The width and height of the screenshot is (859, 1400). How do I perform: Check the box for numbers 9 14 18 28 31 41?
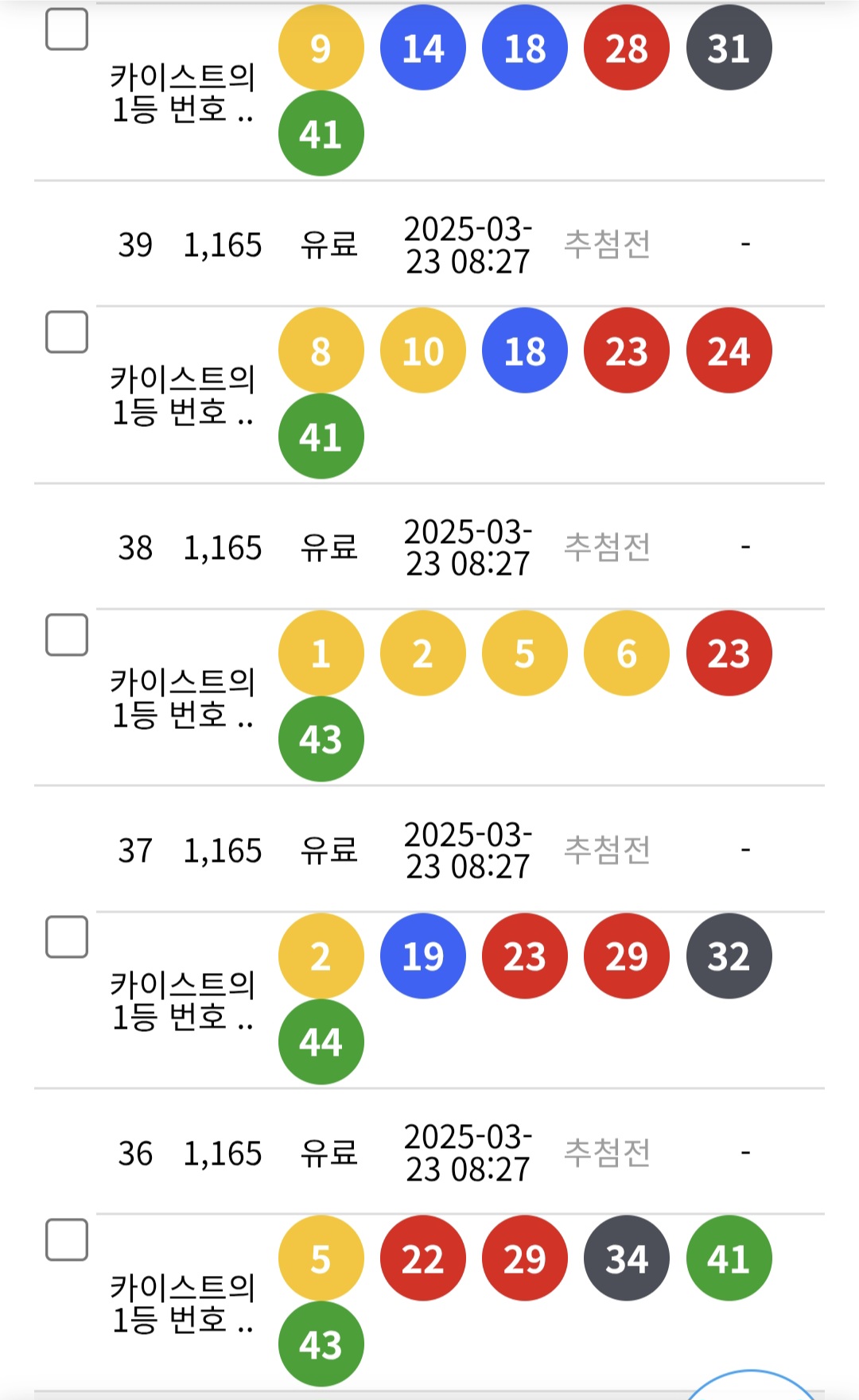tap(67, 29)
